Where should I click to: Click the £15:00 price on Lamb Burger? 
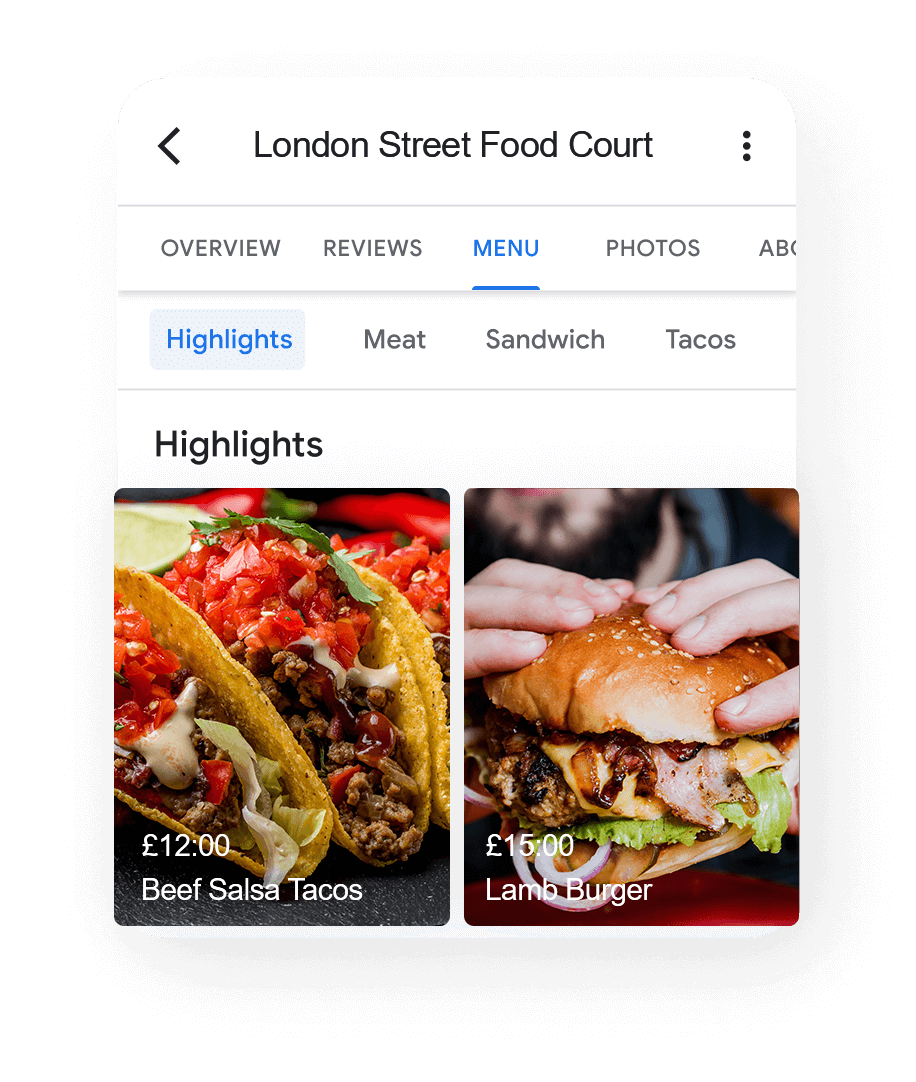528,846
